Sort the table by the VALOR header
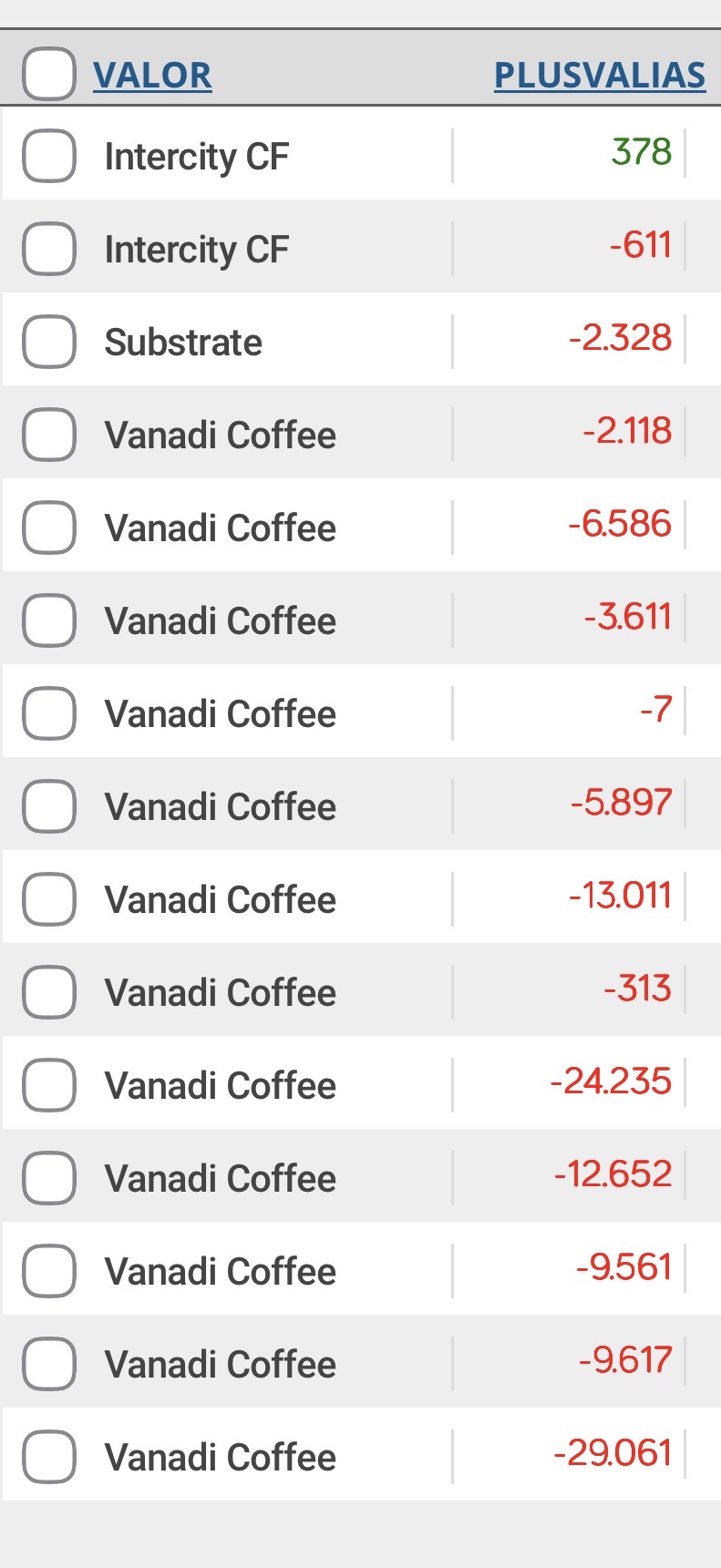 click(x=152, y=75)
